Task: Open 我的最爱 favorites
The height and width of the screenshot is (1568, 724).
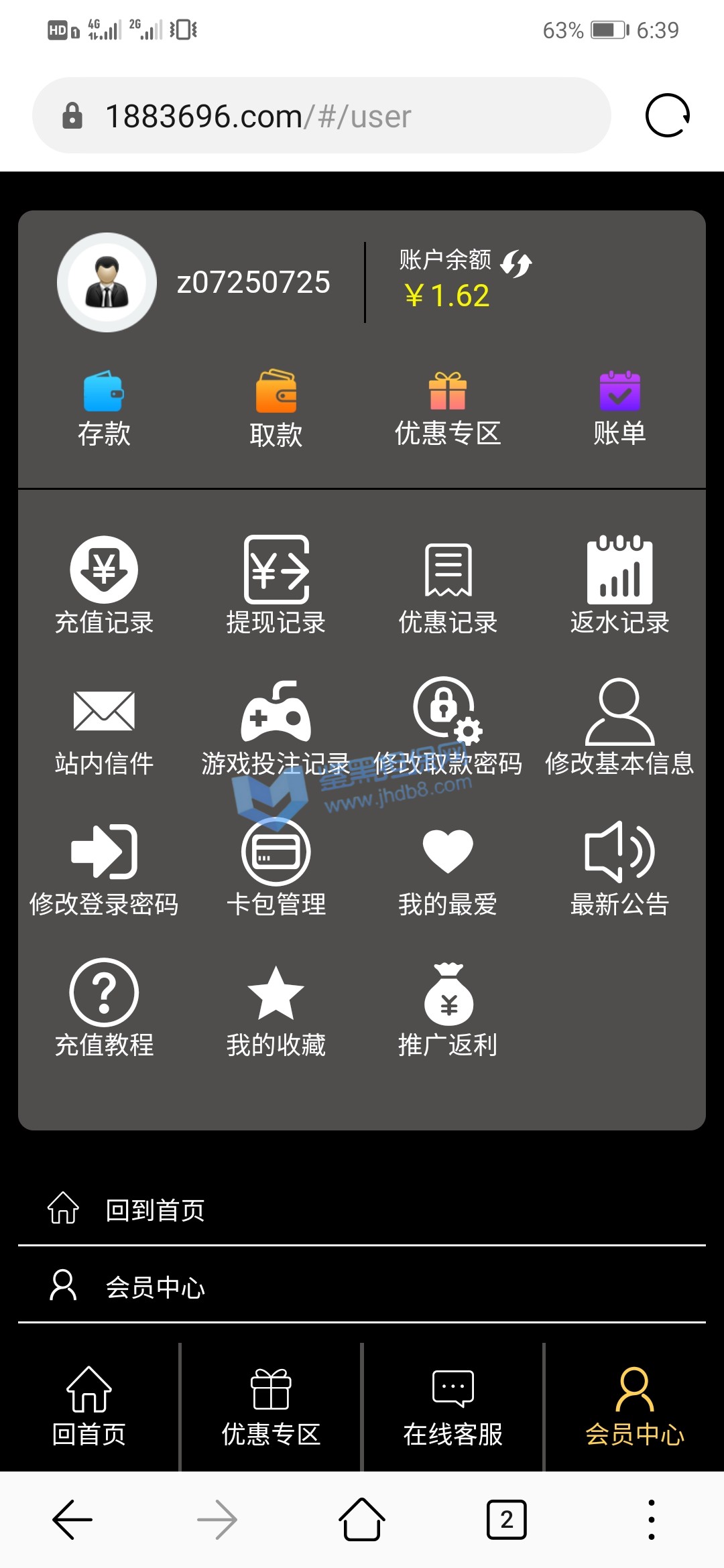Action: pyautogui.click(x=448, y=868)
